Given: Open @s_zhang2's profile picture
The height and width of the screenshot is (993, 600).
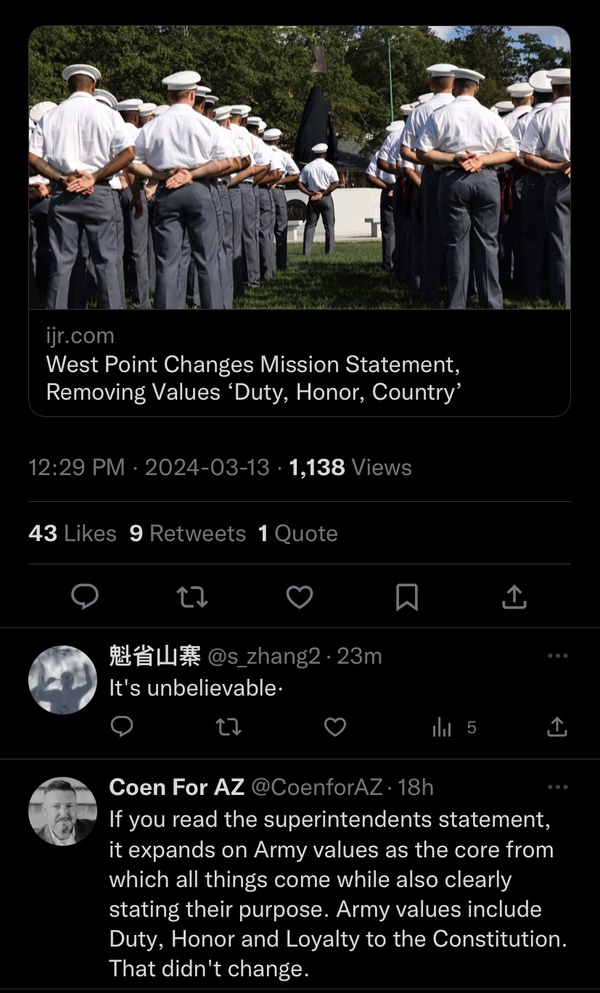Looking at the screenshot, I should tap(62, 679).
